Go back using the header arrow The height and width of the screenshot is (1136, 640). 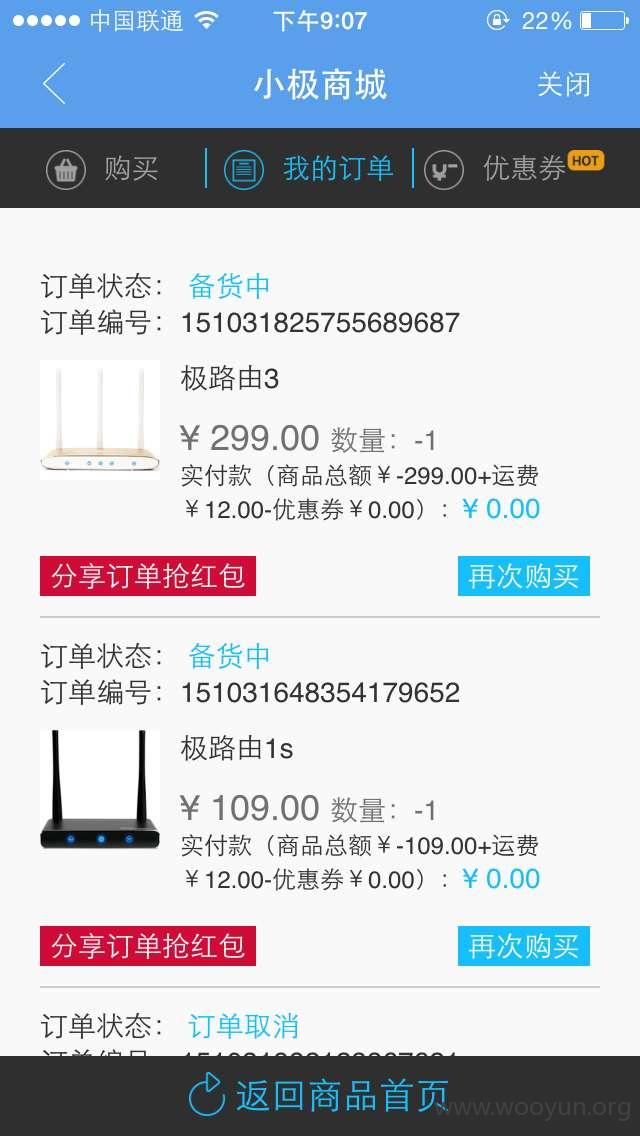[54, 83]
